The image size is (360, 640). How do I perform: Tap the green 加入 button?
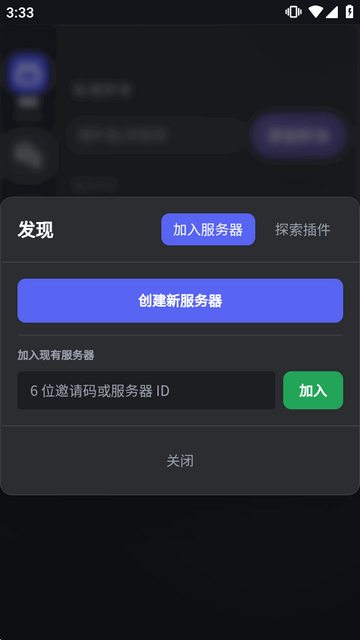click(x=313, y=390)
